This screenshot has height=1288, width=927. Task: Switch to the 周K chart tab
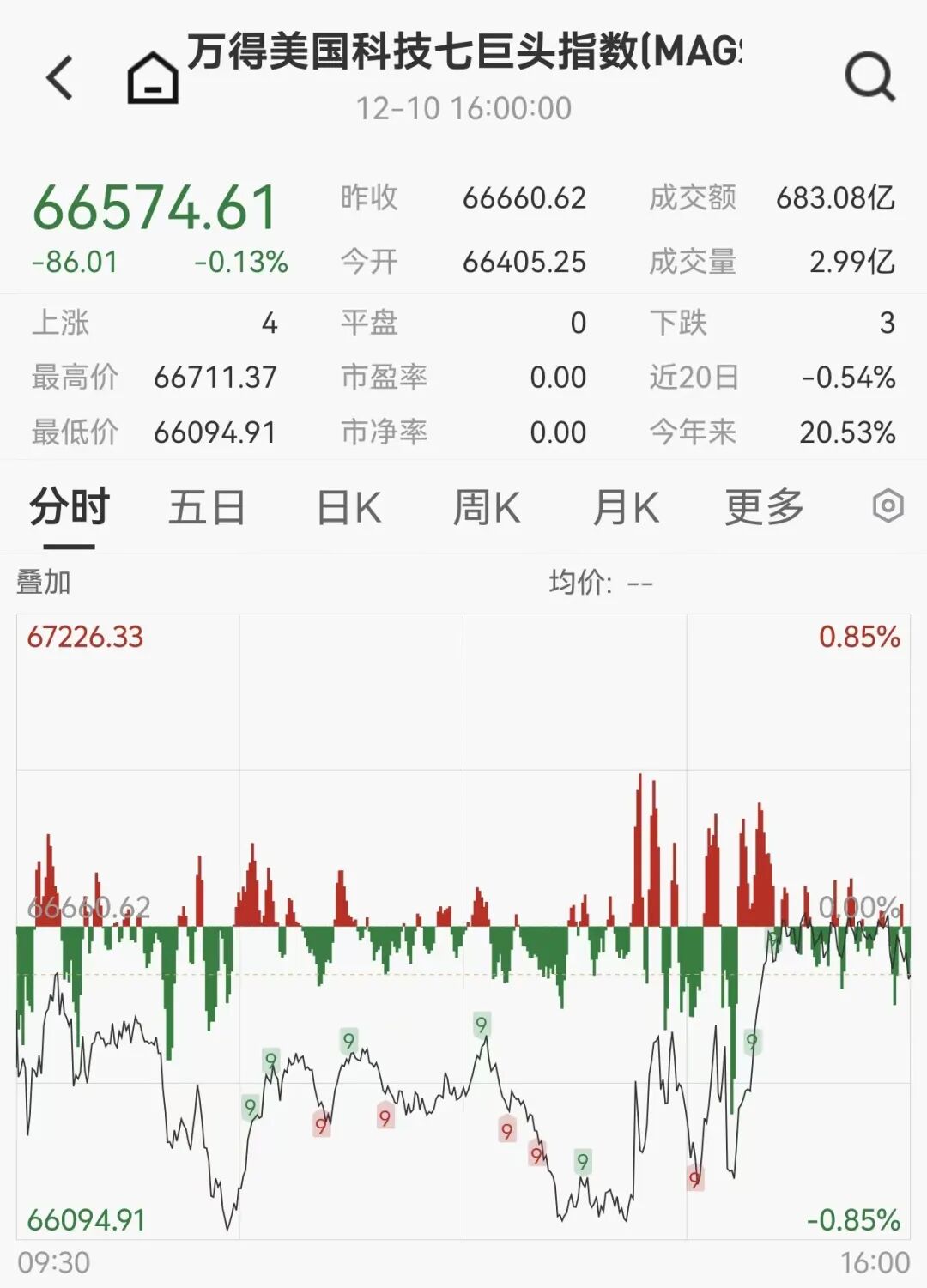point(487,507)
